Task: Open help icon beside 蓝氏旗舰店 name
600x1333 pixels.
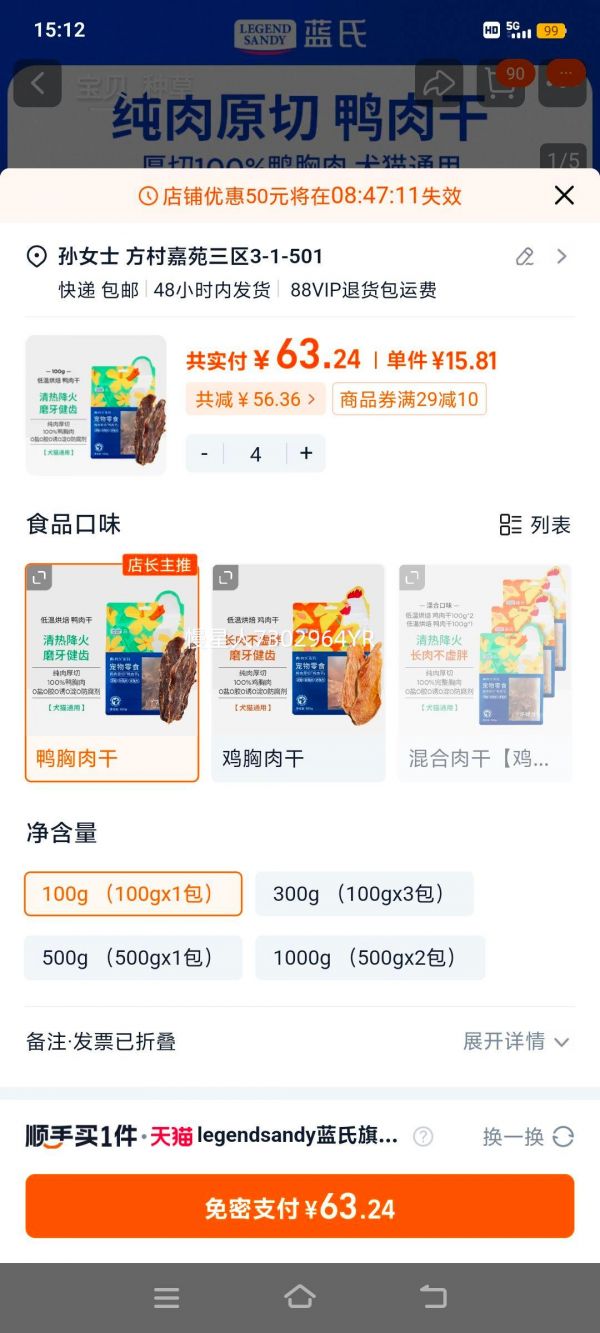Action: click(424, 1137)
